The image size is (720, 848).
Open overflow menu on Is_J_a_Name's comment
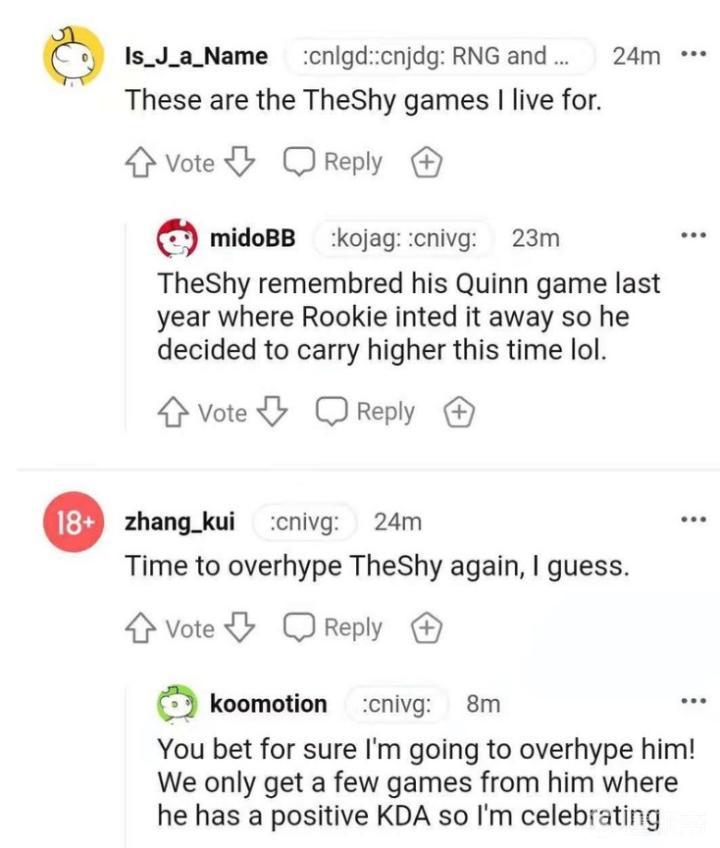[x=693, y=55]
